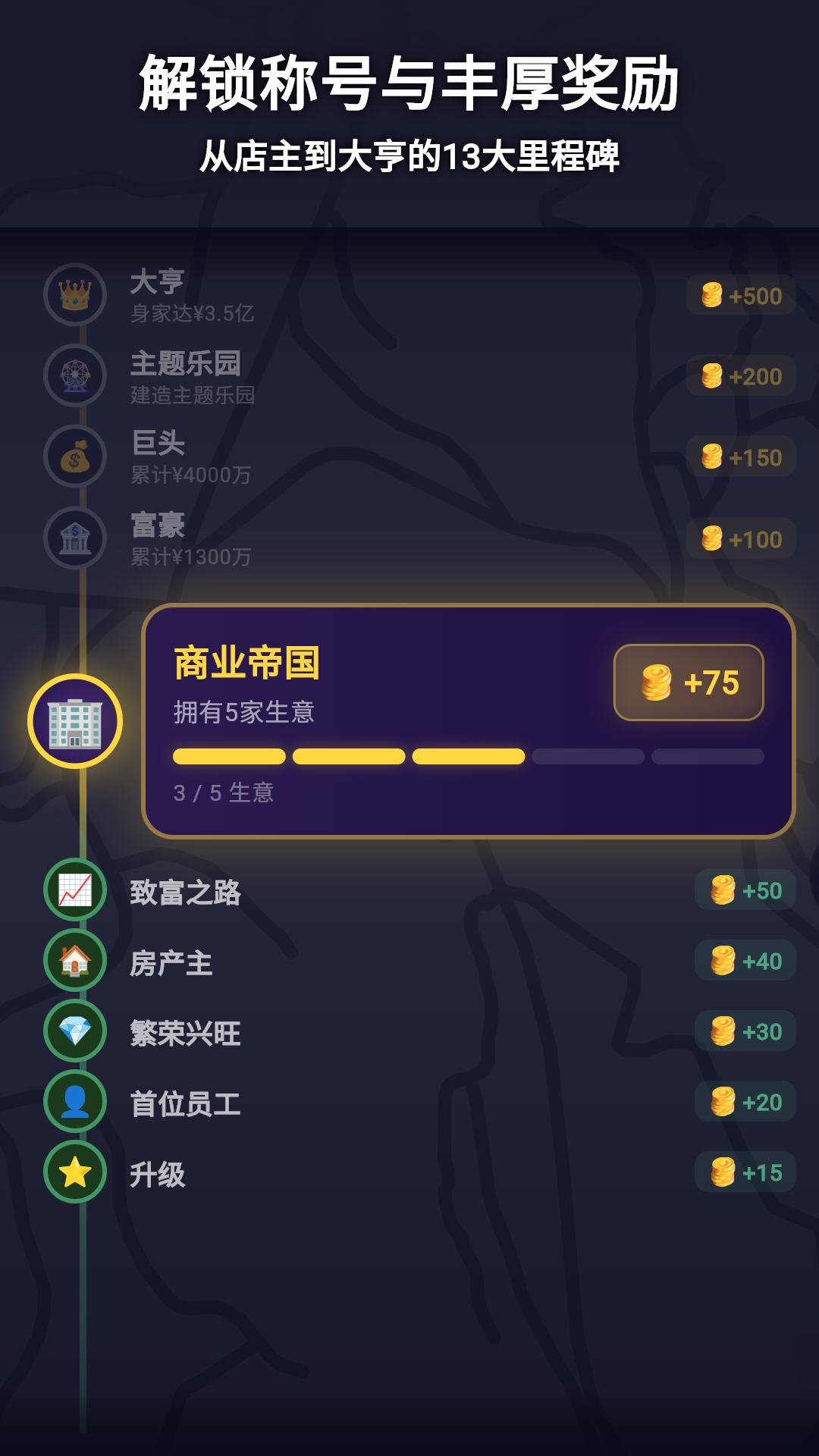The width and height of the screenshot is (819, 1456).
Task: Select the star icon for 升级 milestone
Action: [x=73, y=1172]
